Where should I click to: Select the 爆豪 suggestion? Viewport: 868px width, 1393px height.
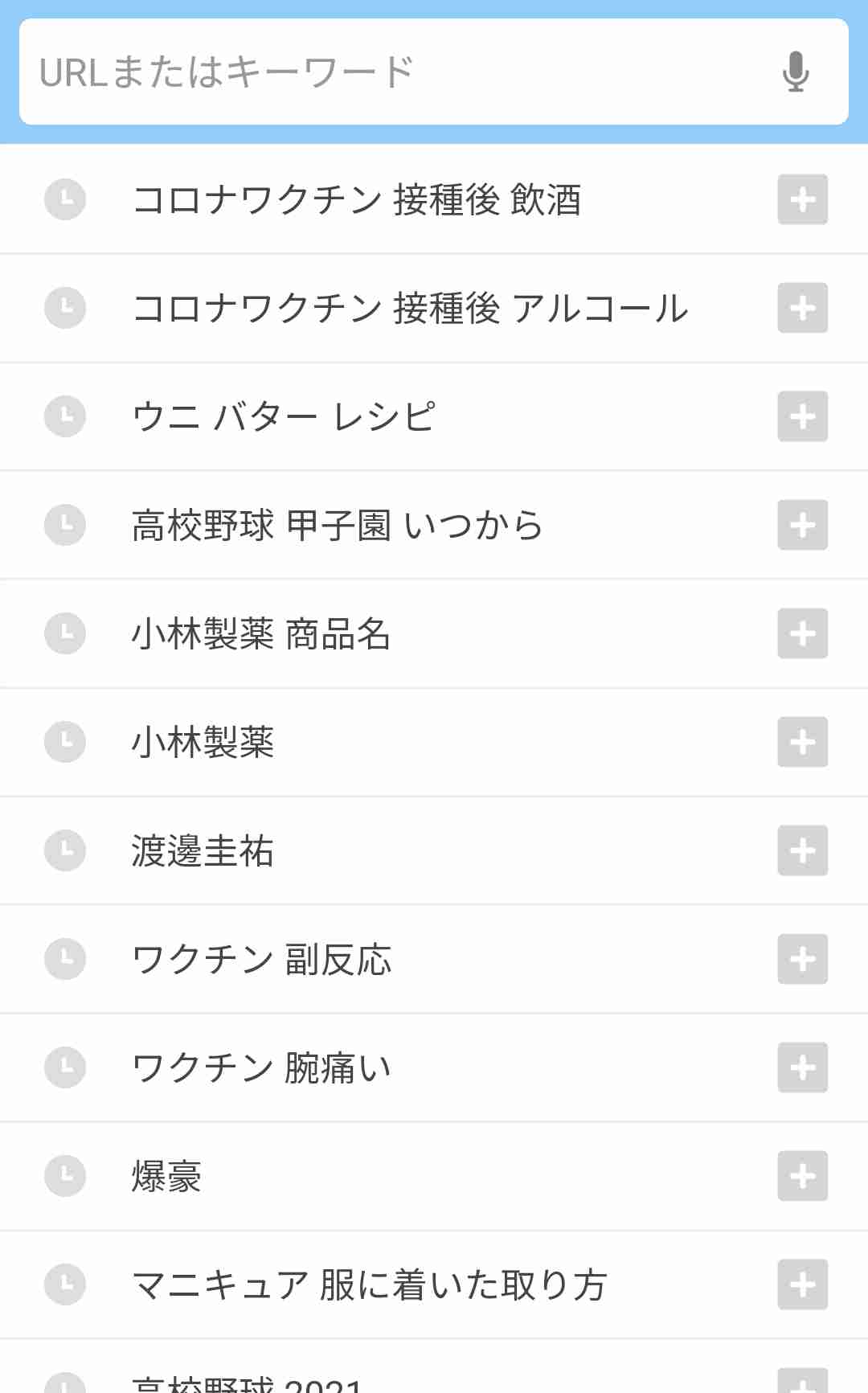click(x=165, y=1176)
